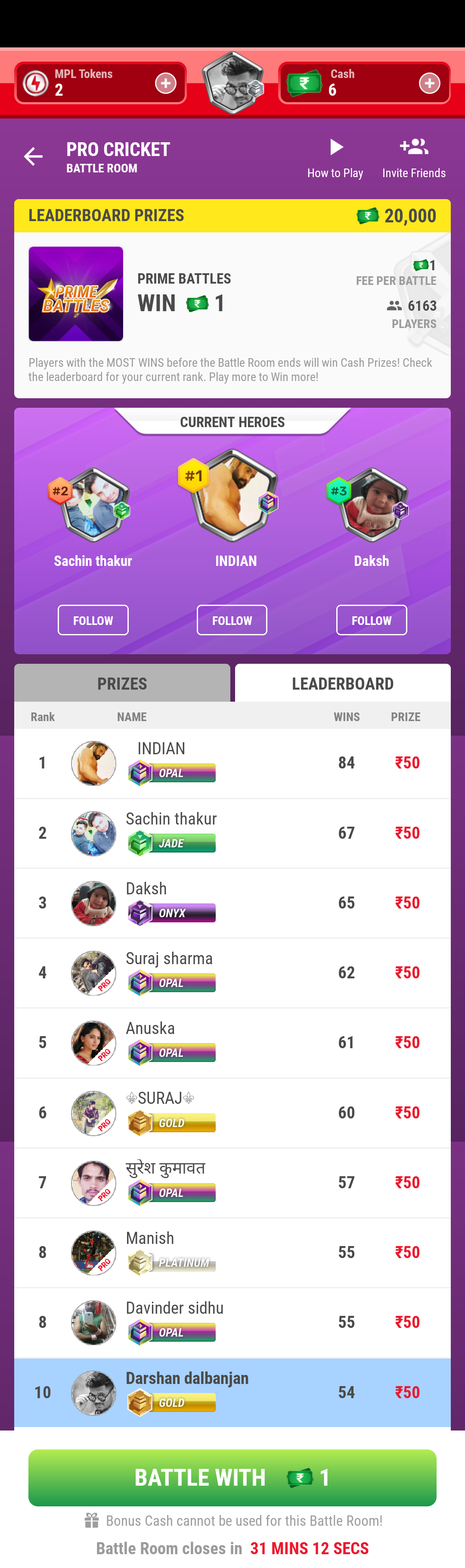Follow Sachin thakur
Viewport: 465px width, 1568px height.
[93, 620]
